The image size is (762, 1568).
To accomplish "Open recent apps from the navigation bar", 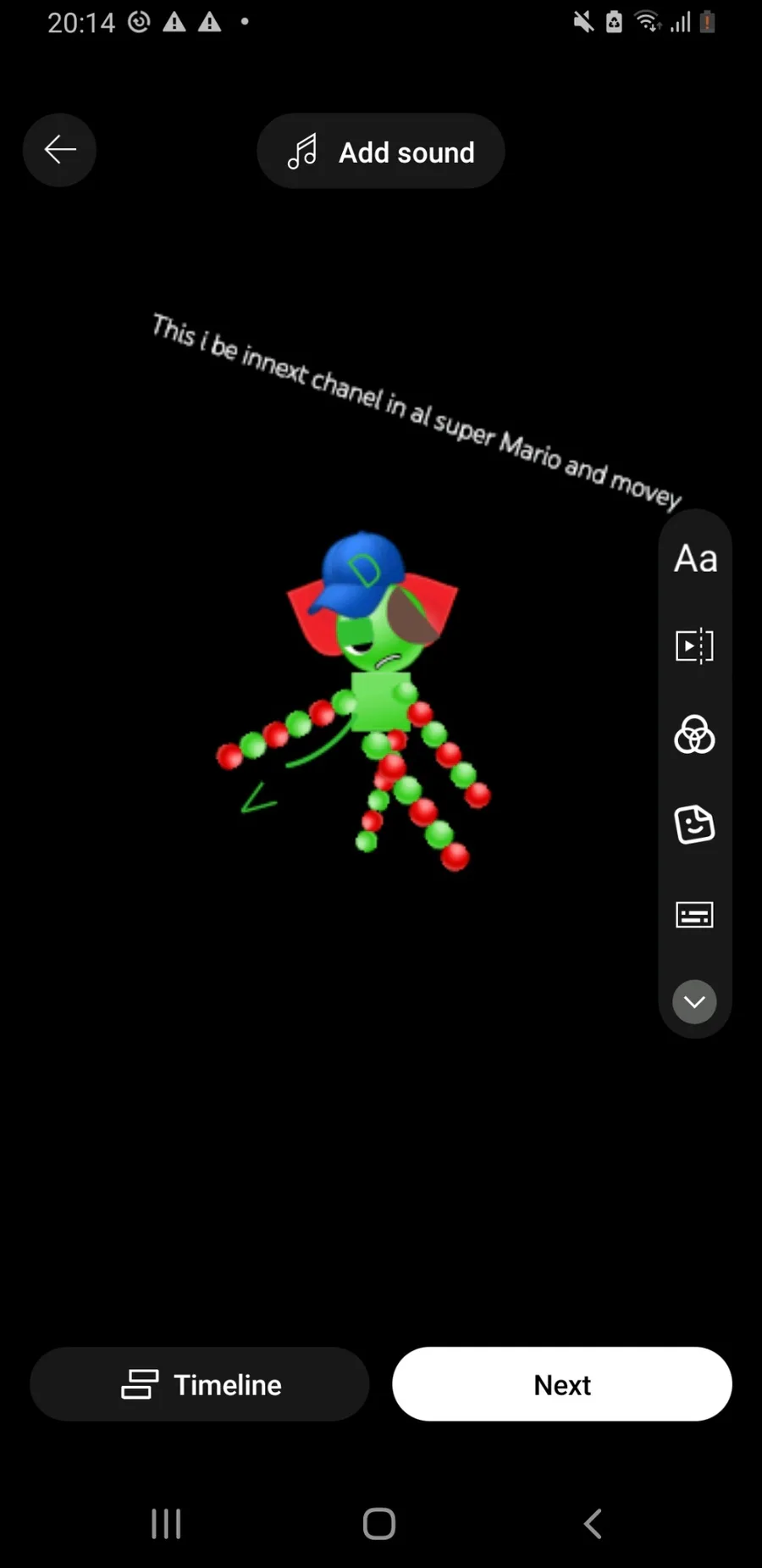I will click(x=166, y=1524).
